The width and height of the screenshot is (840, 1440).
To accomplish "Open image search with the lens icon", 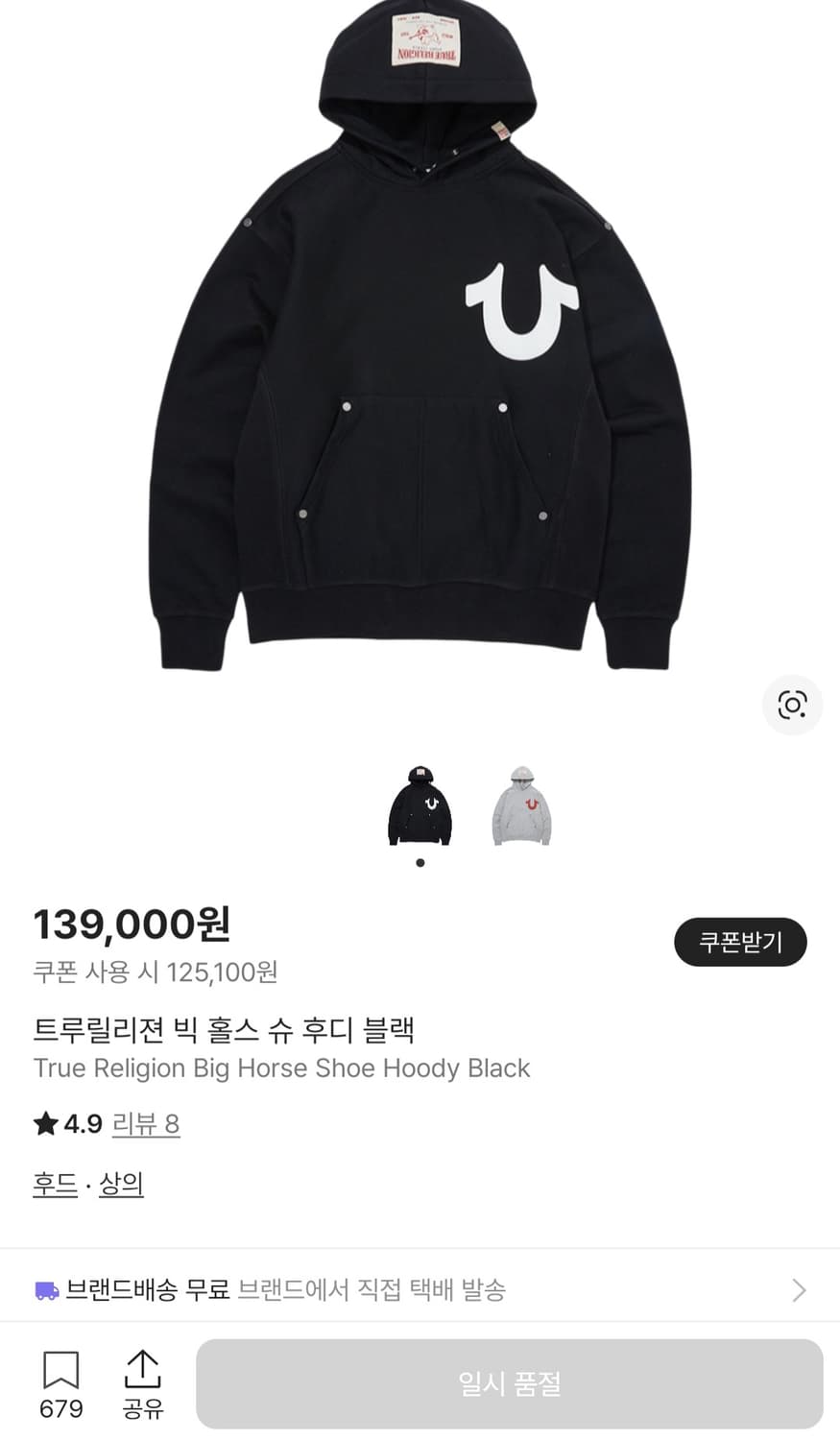I will click(792, 704).
